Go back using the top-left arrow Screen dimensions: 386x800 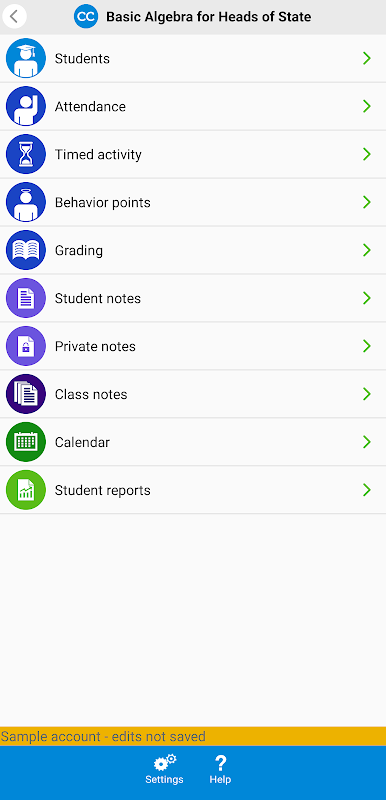click(14, 17)
